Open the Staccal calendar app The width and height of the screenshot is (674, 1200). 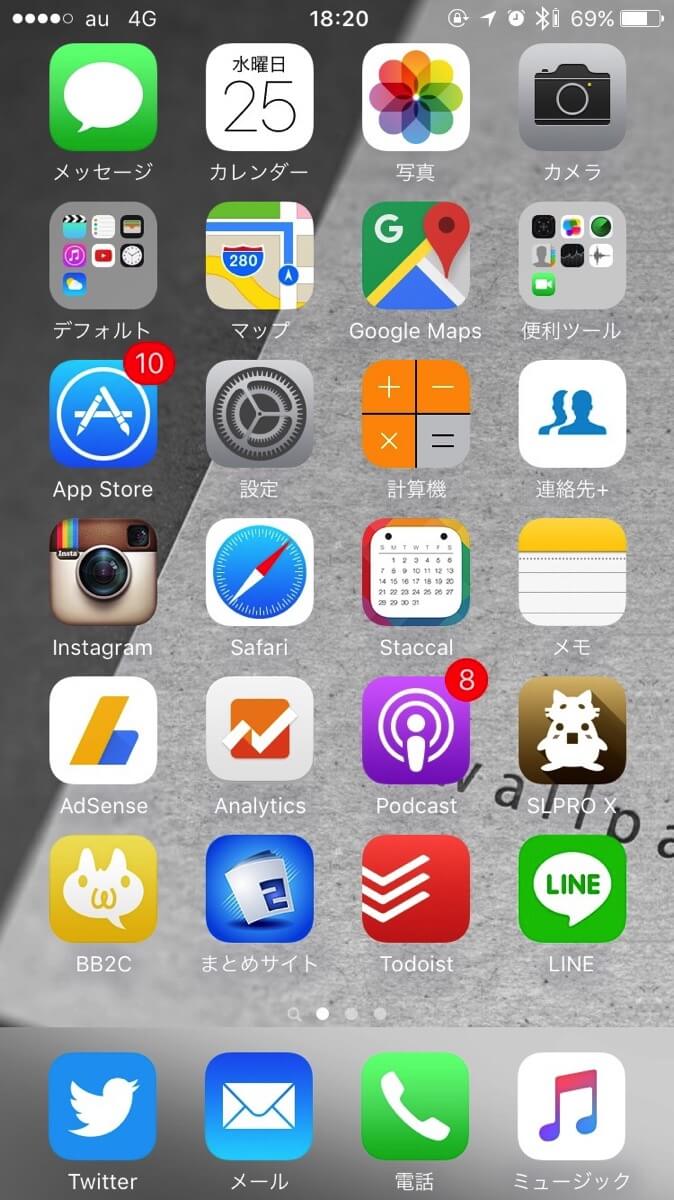[x=415, y=572]
